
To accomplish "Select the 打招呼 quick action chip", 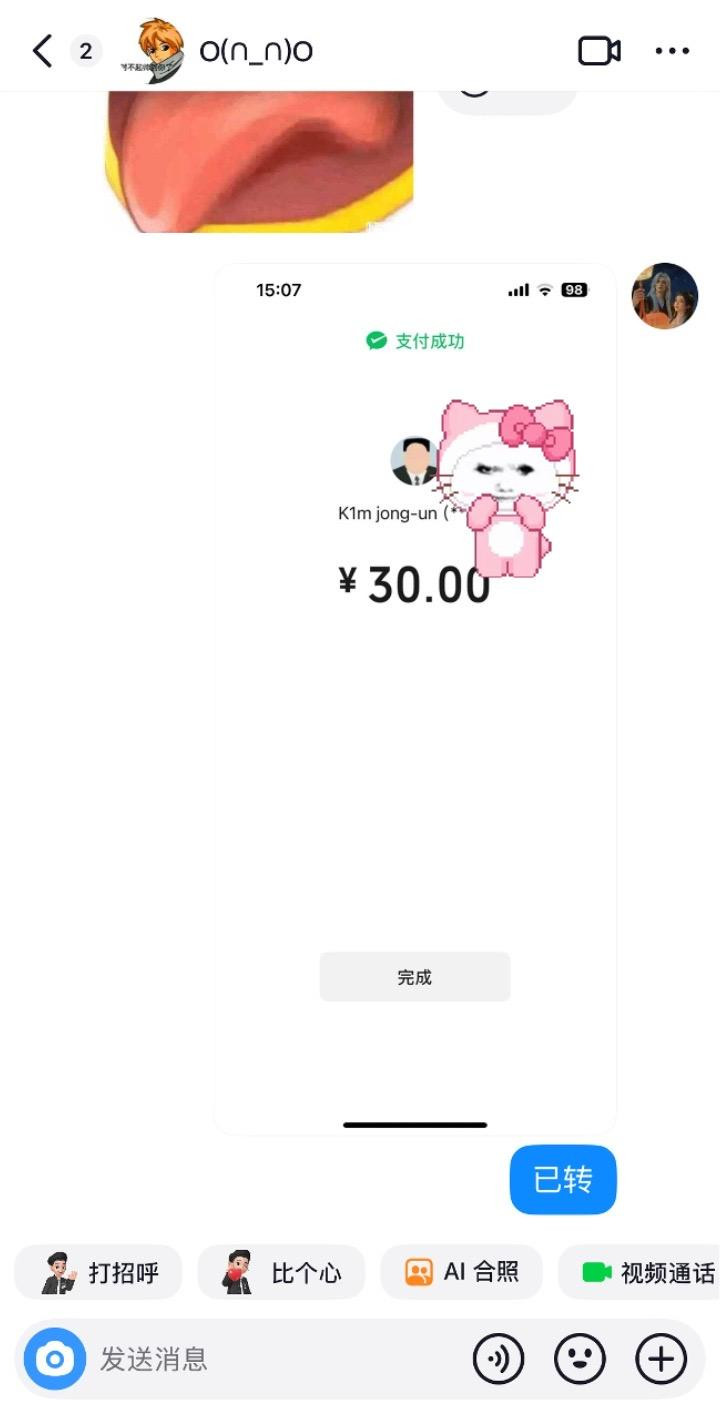I will pos(99,1272).
